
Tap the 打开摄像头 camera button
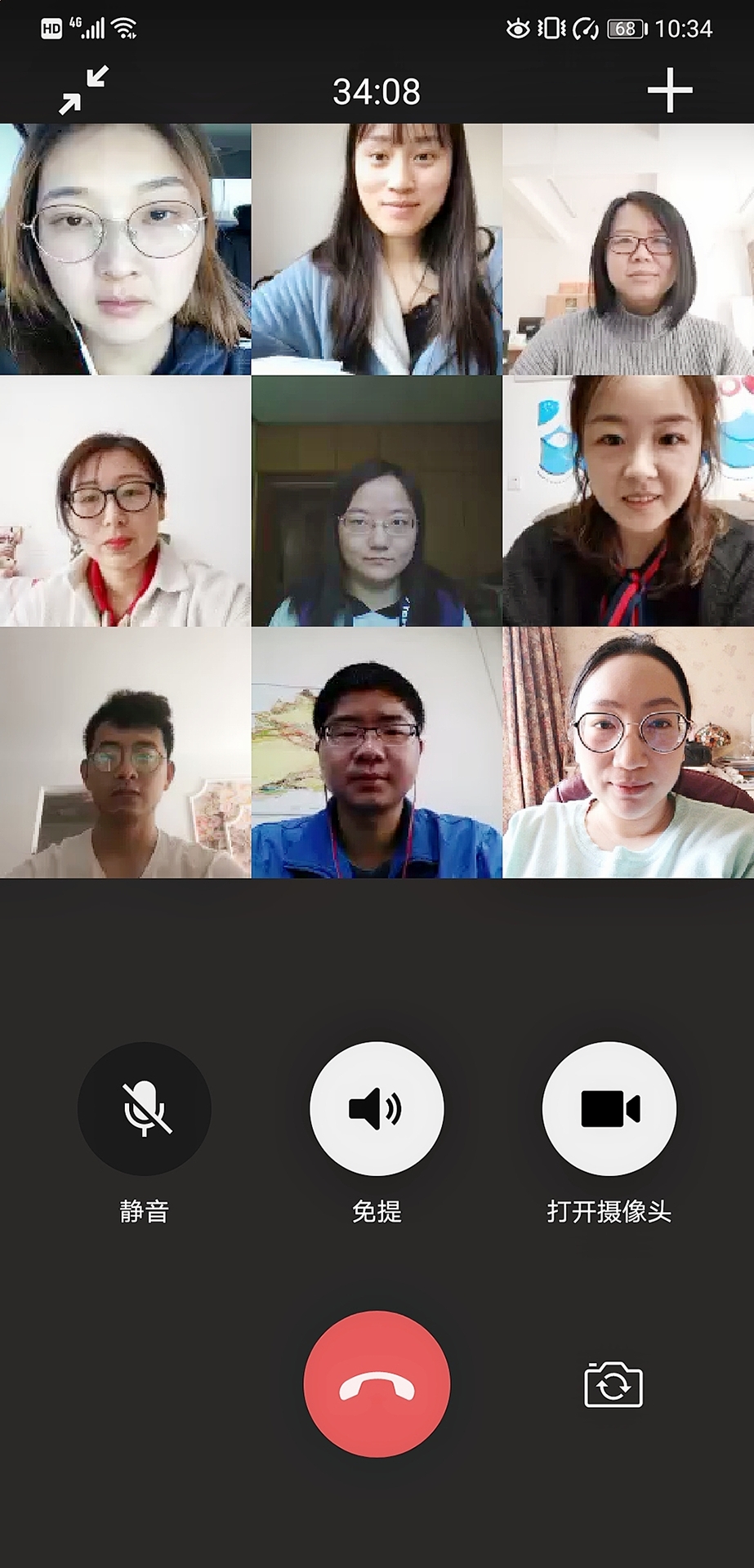609,1108
